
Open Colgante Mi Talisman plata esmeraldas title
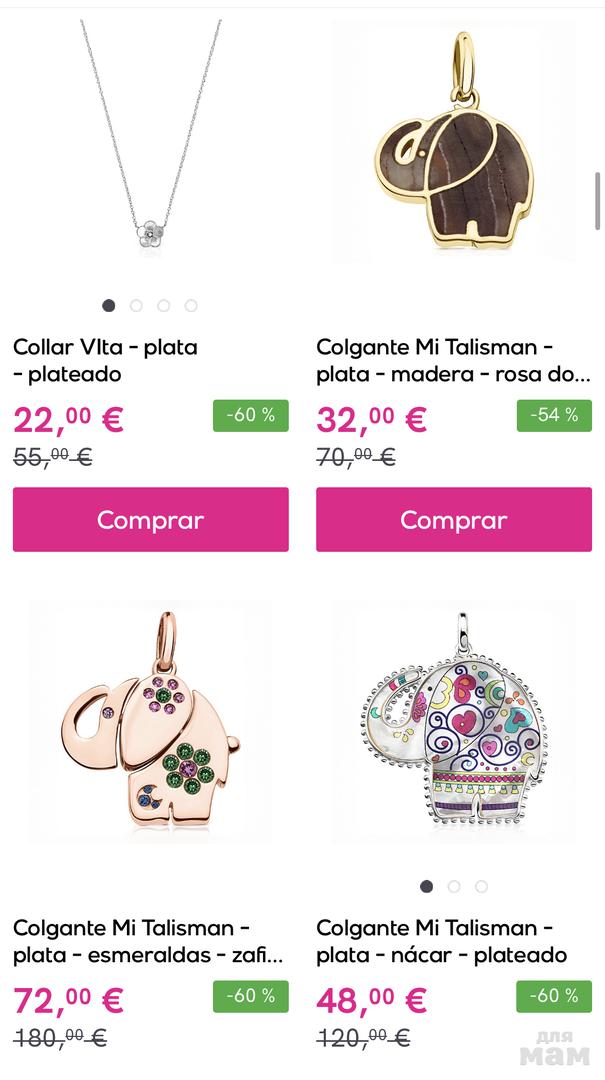[148, 941]
